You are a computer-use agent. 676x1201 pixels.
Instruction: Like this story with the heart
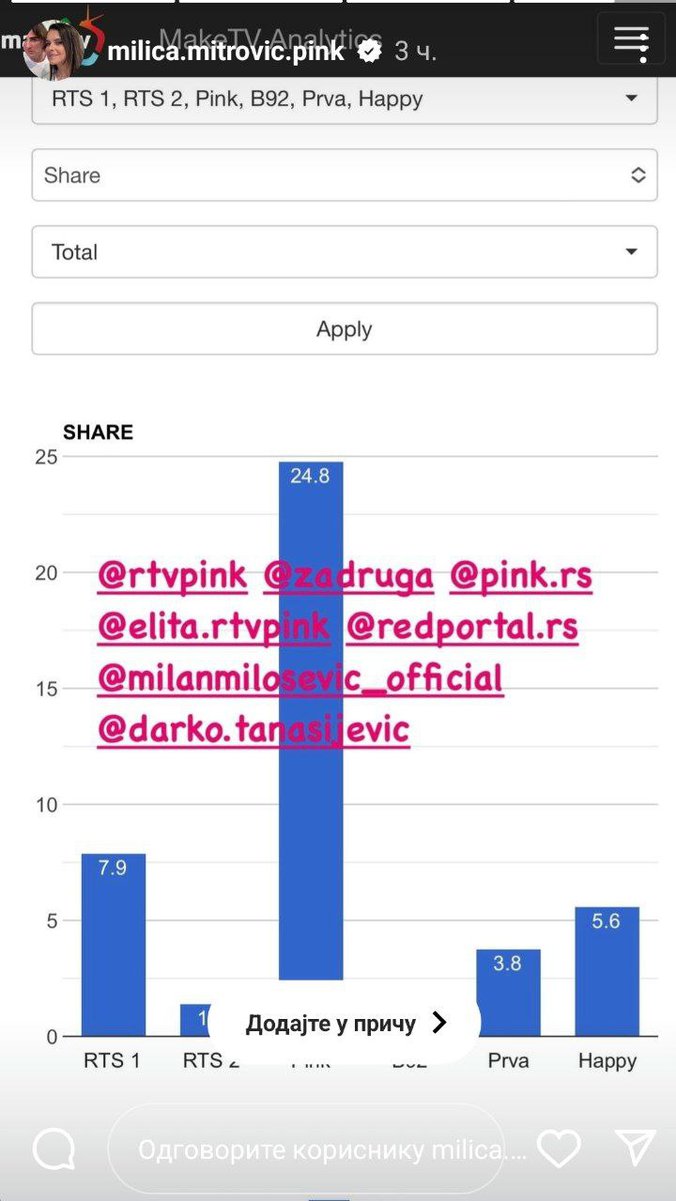click(559, 1149)
